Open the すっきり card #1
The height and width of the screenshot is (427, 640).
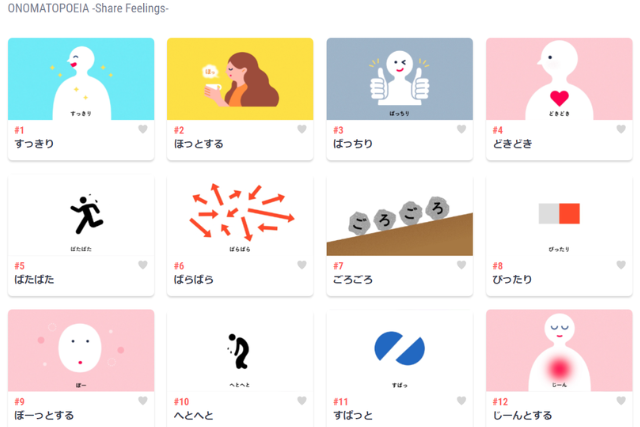click(x=80, y=80)
